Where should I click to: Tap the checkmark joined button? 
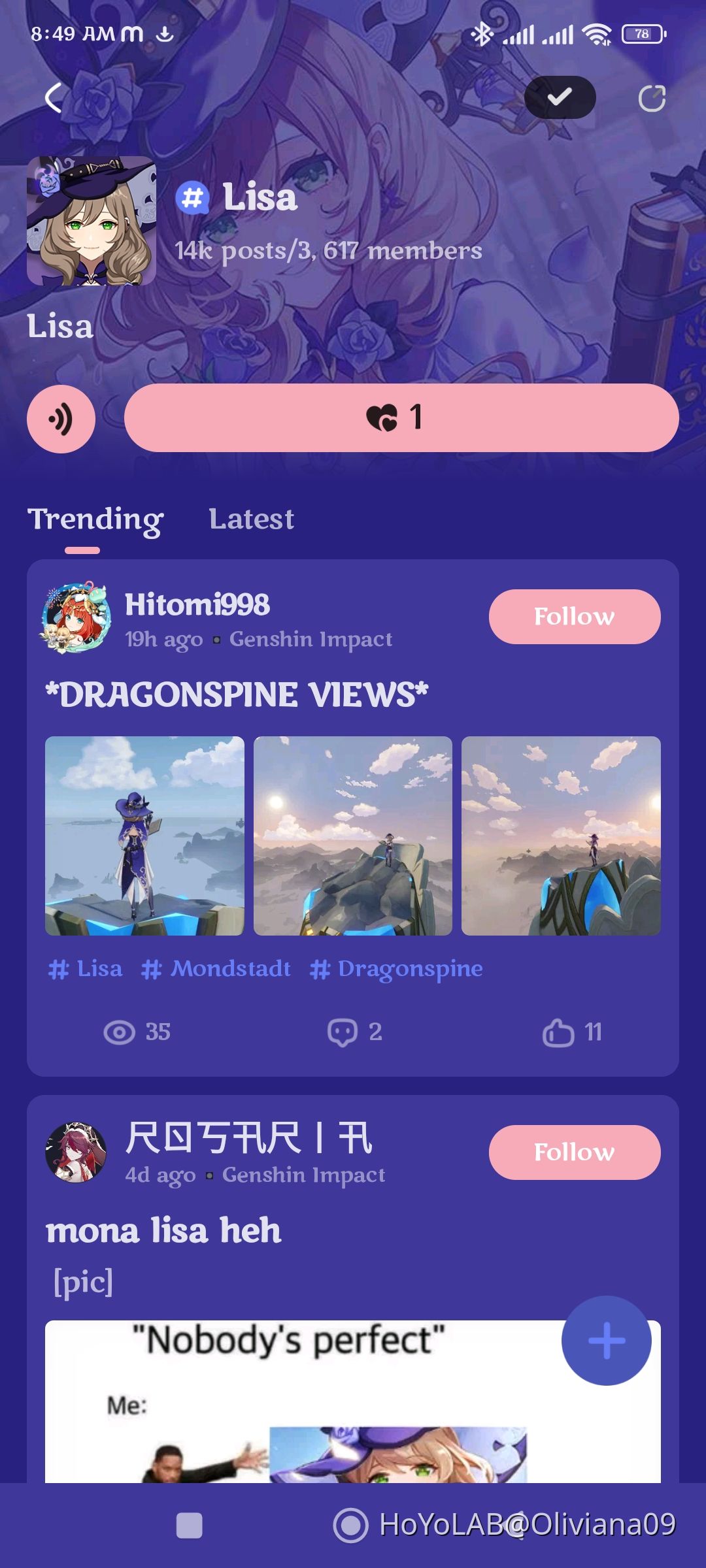click(560, 98)
